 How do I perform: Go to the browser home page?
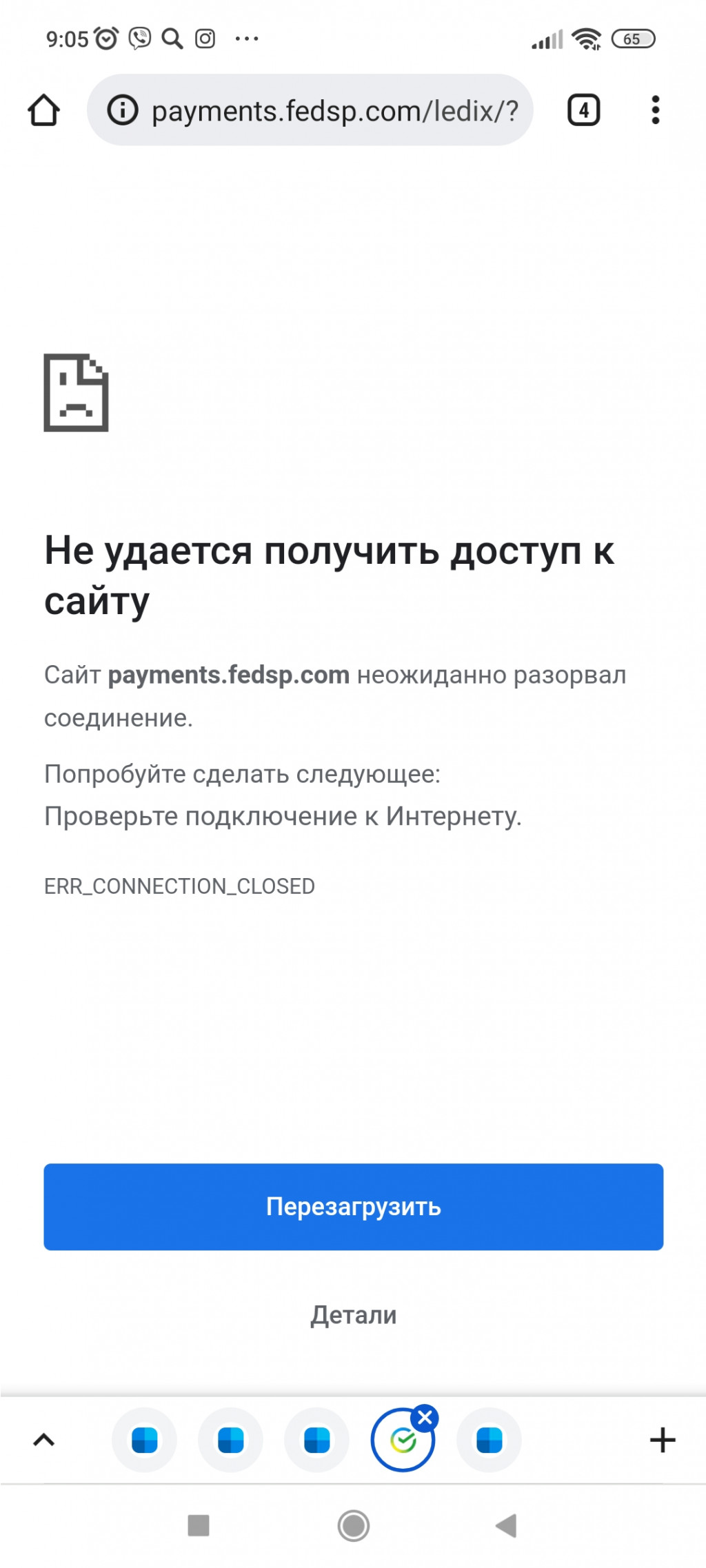point(43,110)
